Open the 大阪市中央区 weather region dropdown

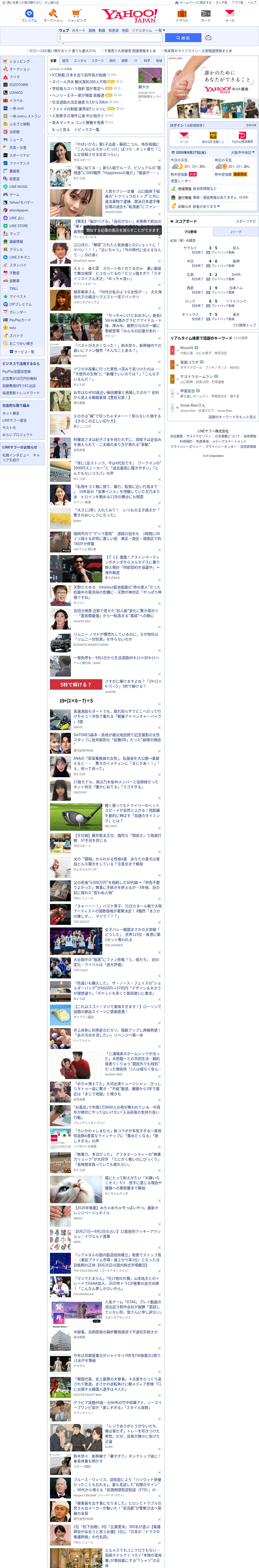242,153
